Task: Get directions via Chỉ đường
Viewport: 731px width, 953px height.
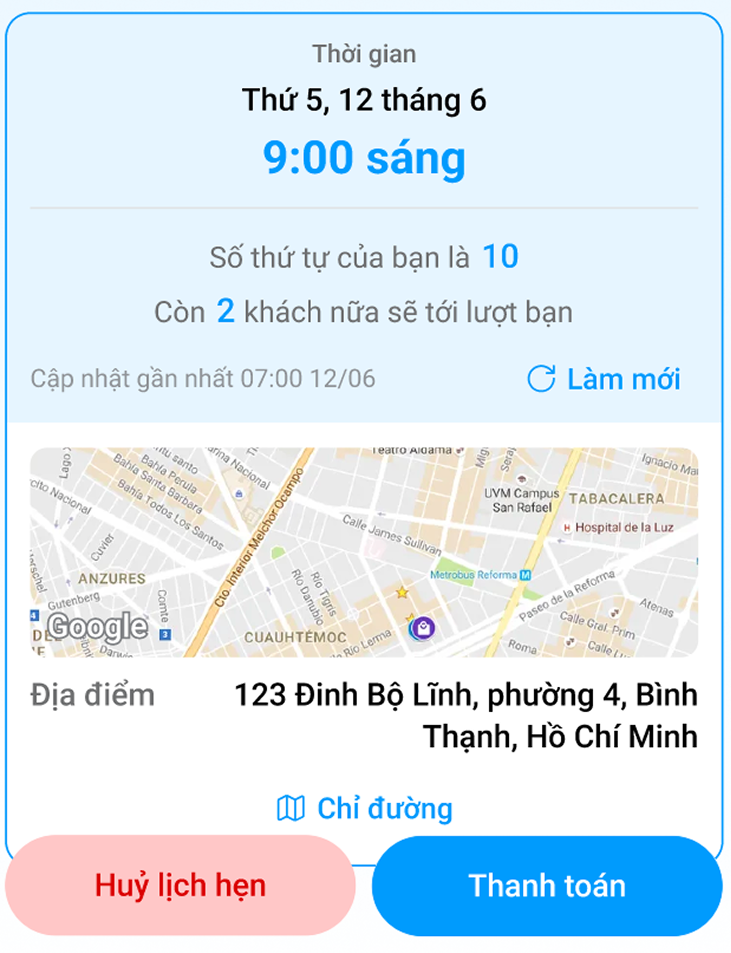Action: coord(365,809)
